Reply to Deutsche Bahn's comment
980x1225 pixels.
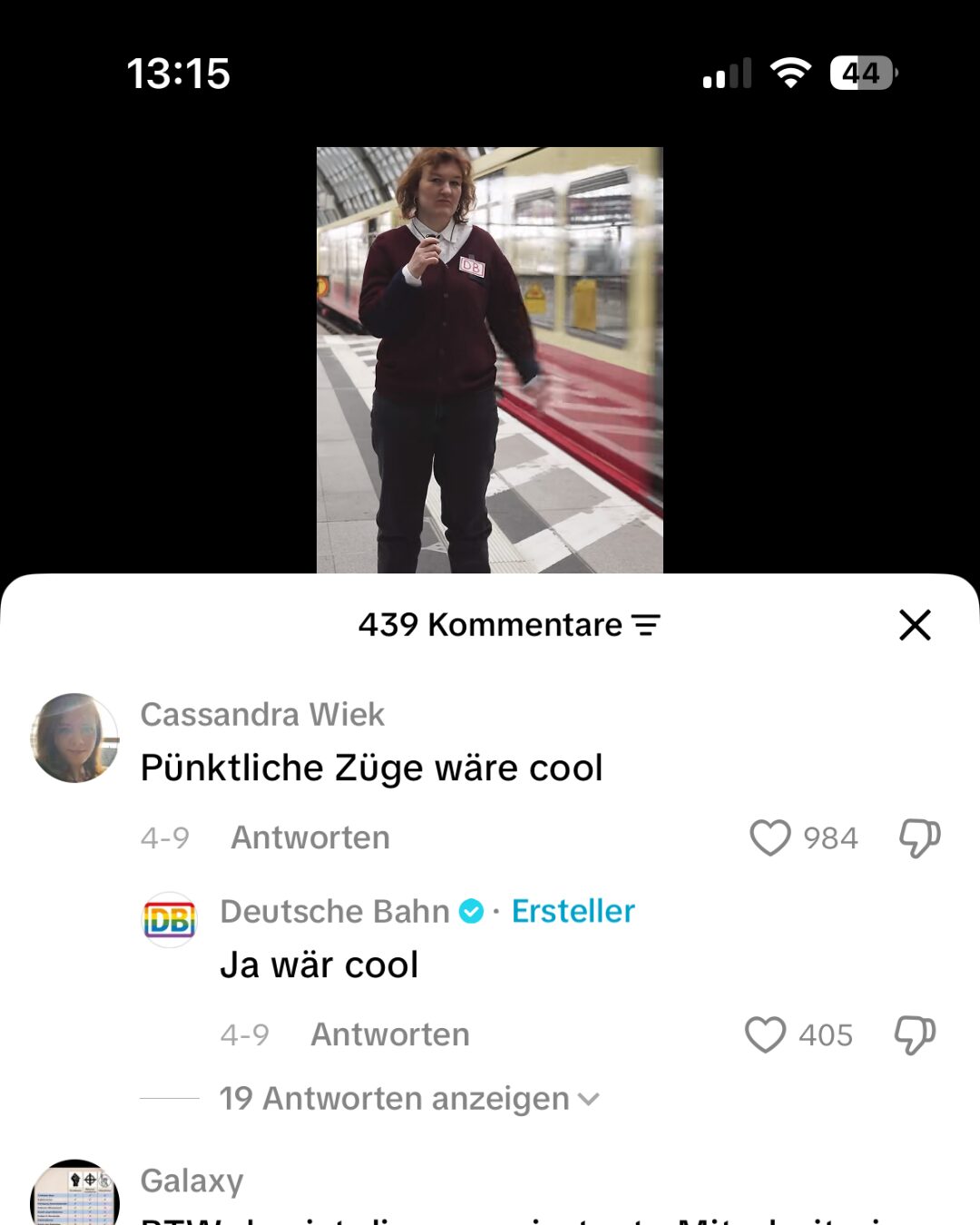coord(390,1034)
